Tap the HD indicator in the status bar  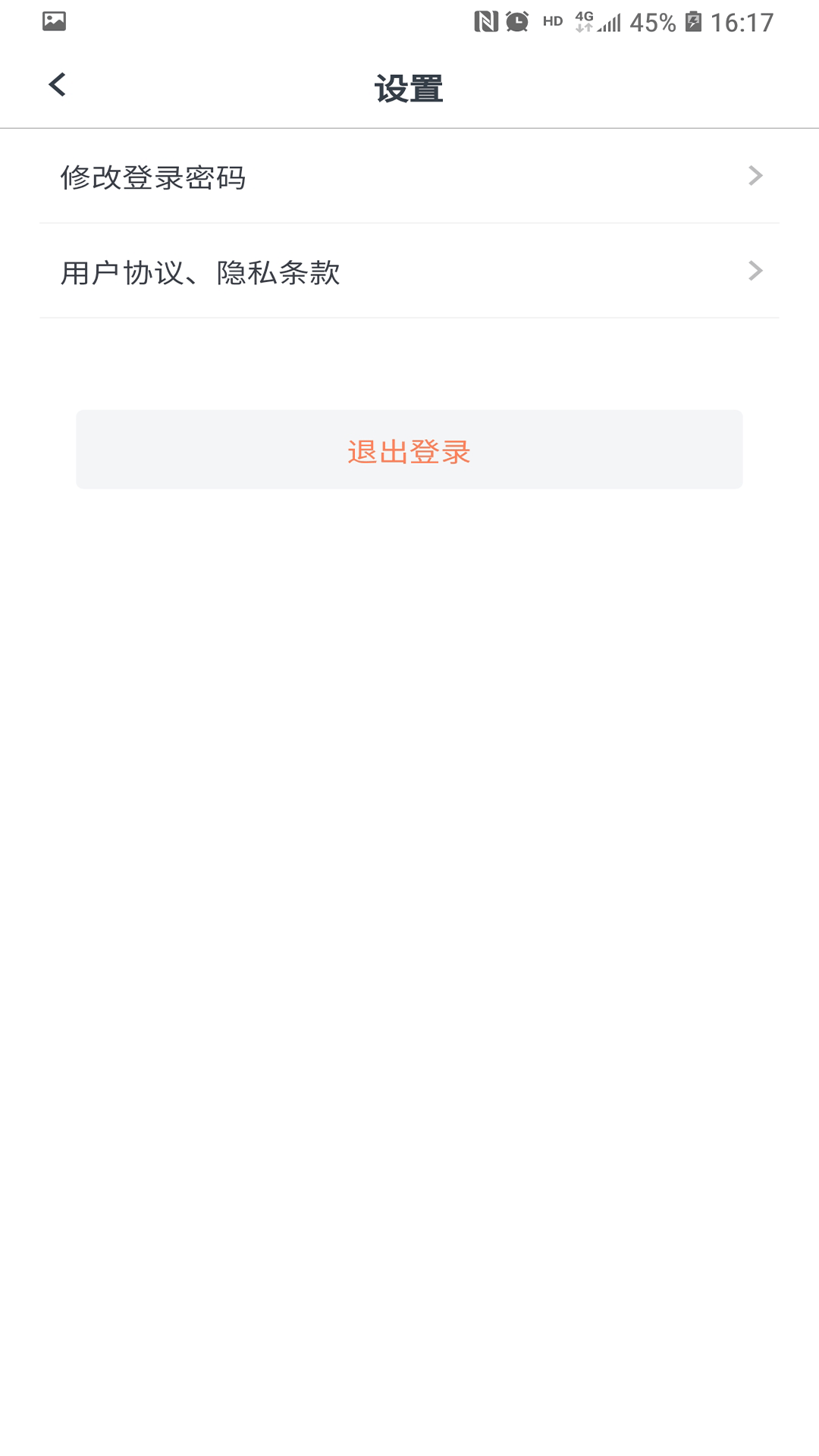551,20
